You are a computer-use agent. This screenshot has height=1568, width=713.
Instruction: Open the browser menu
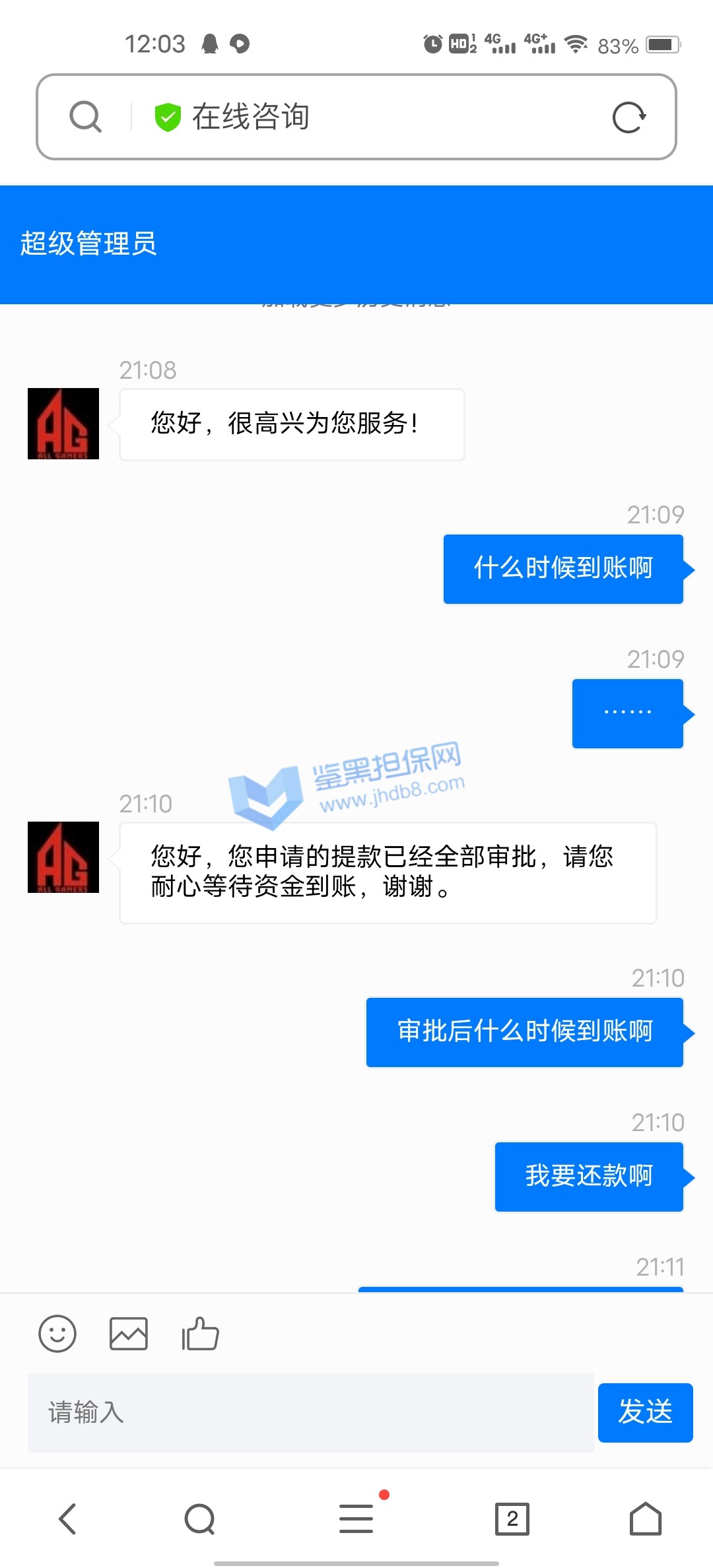pyautogui.click(x=356, y=1519)
